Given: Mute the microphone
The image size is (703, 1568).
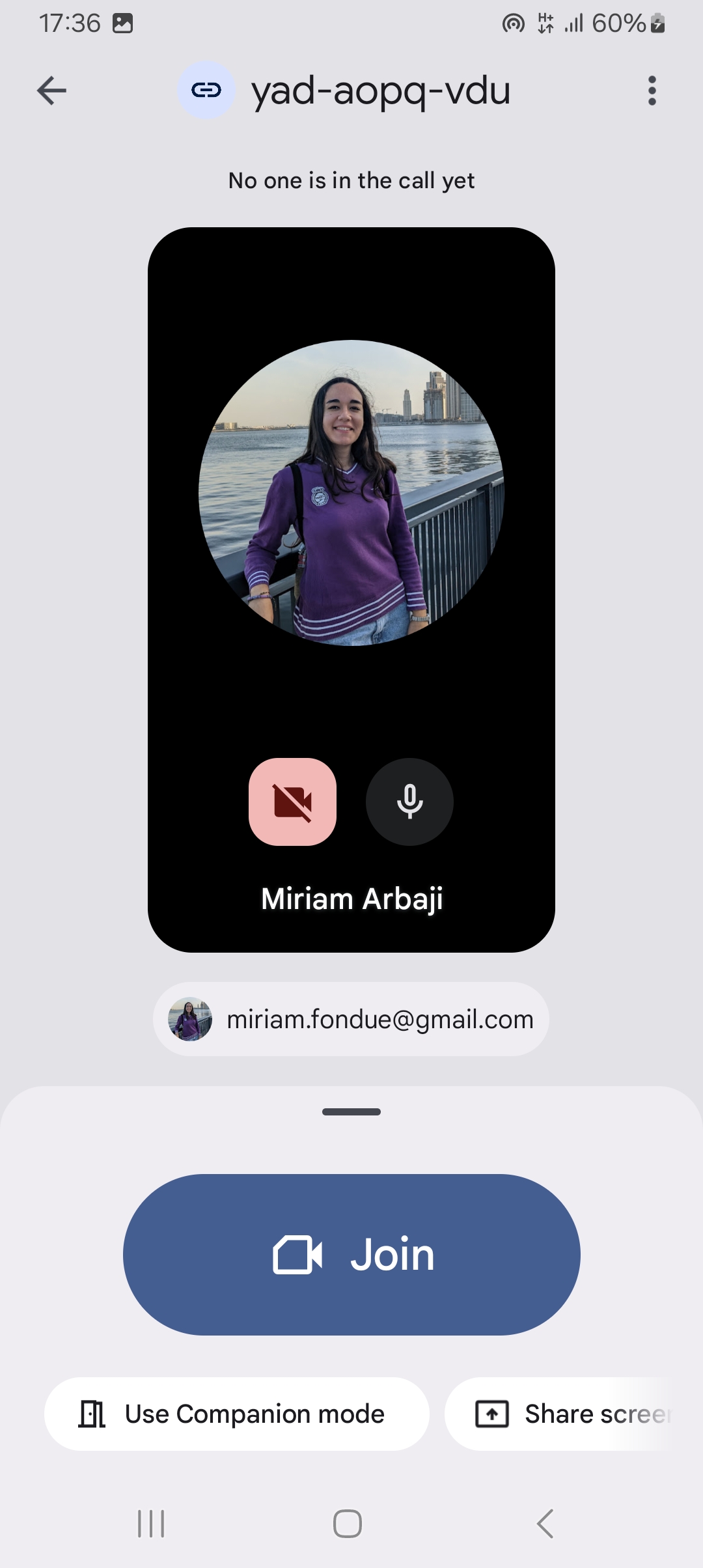Looking at the screenshot, I should tap(409, 802).
